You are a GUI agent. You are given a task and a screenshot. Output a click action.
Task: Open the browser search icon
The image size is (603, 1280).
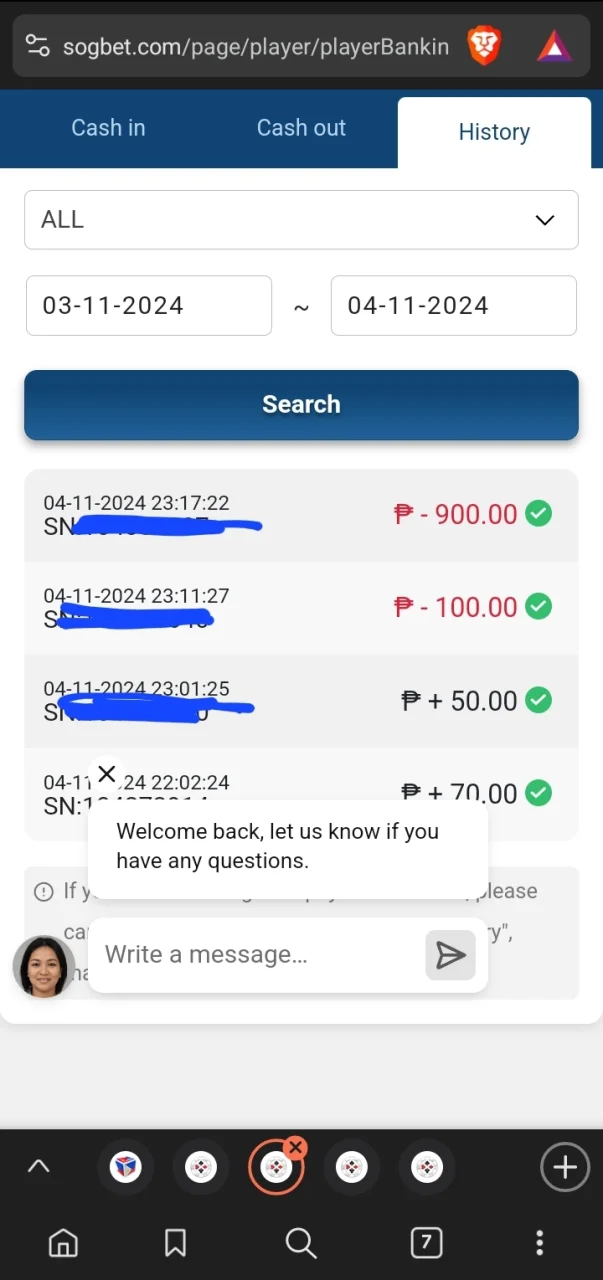coord(300,1243)
